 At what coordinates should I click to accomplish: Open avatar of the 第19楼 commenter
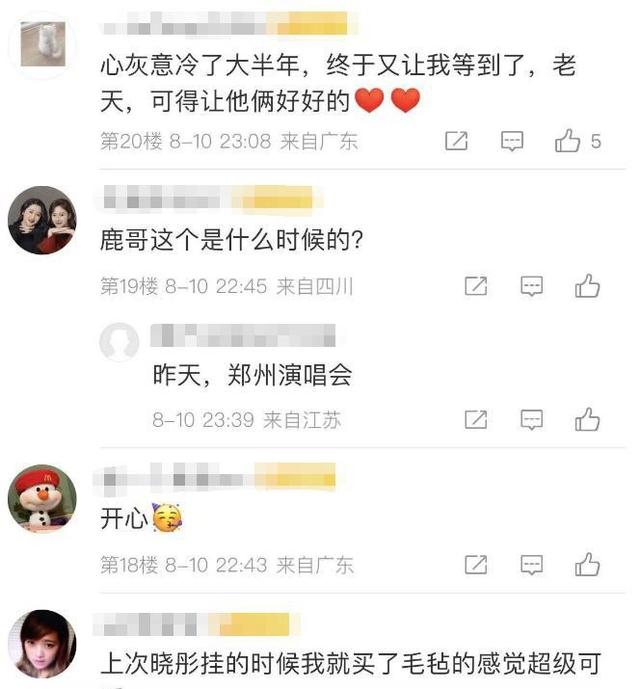point(42,220)
